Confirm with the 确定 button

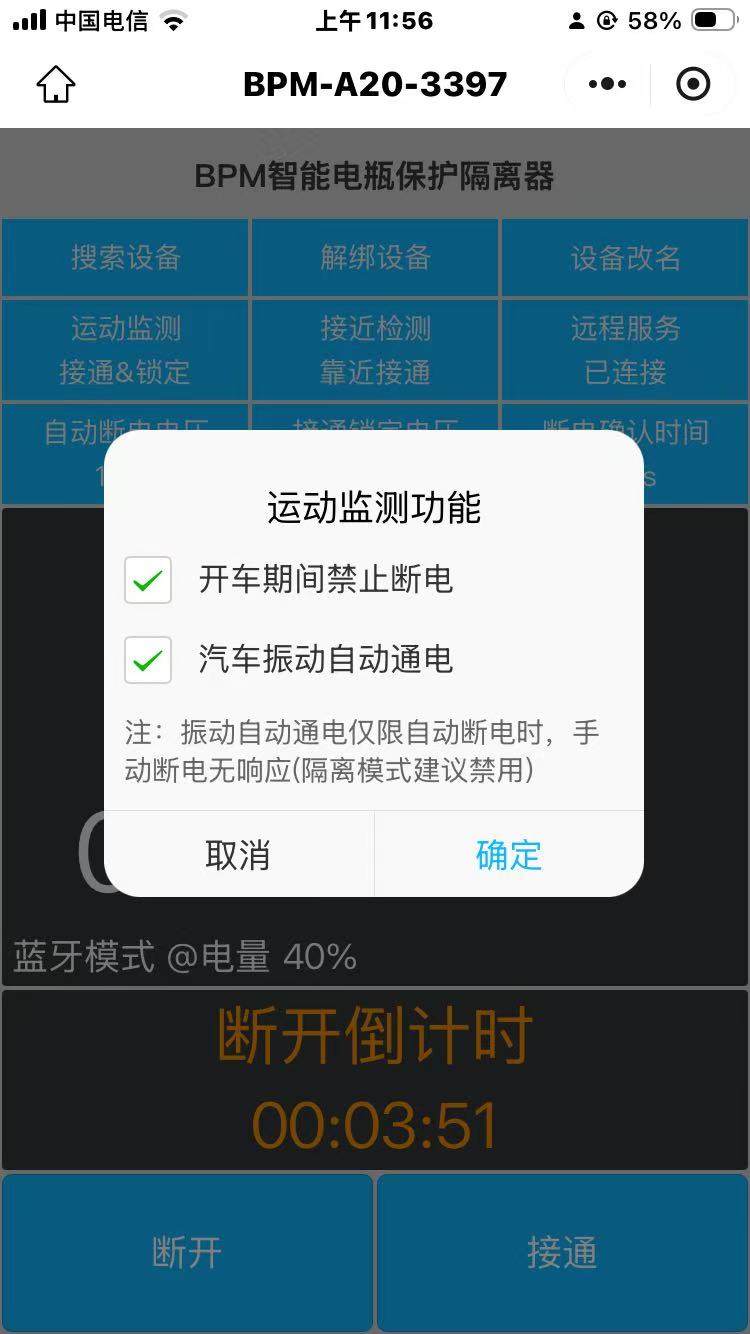point(509,854)
